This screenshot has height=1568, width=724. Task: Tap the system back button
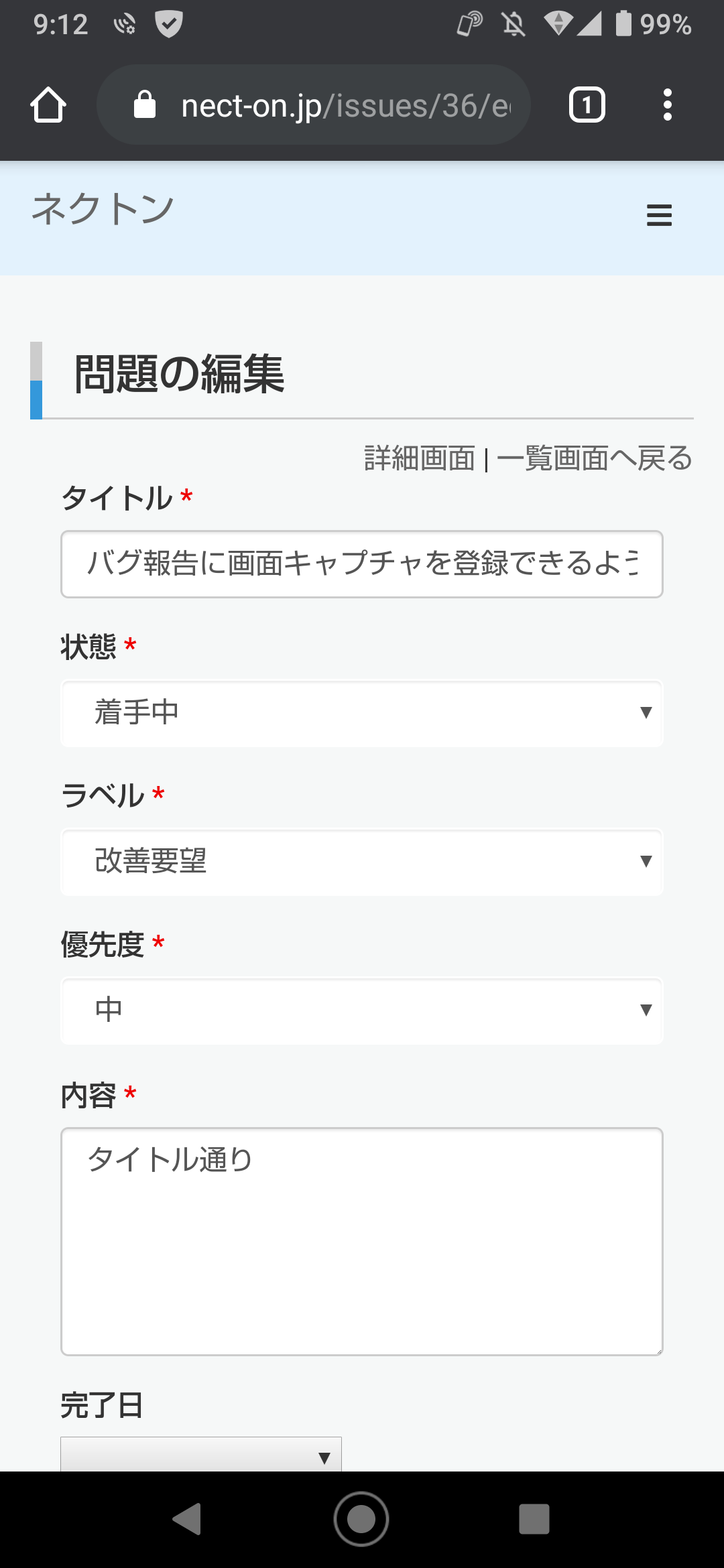pyautogui.click(x=187, y=1518)
